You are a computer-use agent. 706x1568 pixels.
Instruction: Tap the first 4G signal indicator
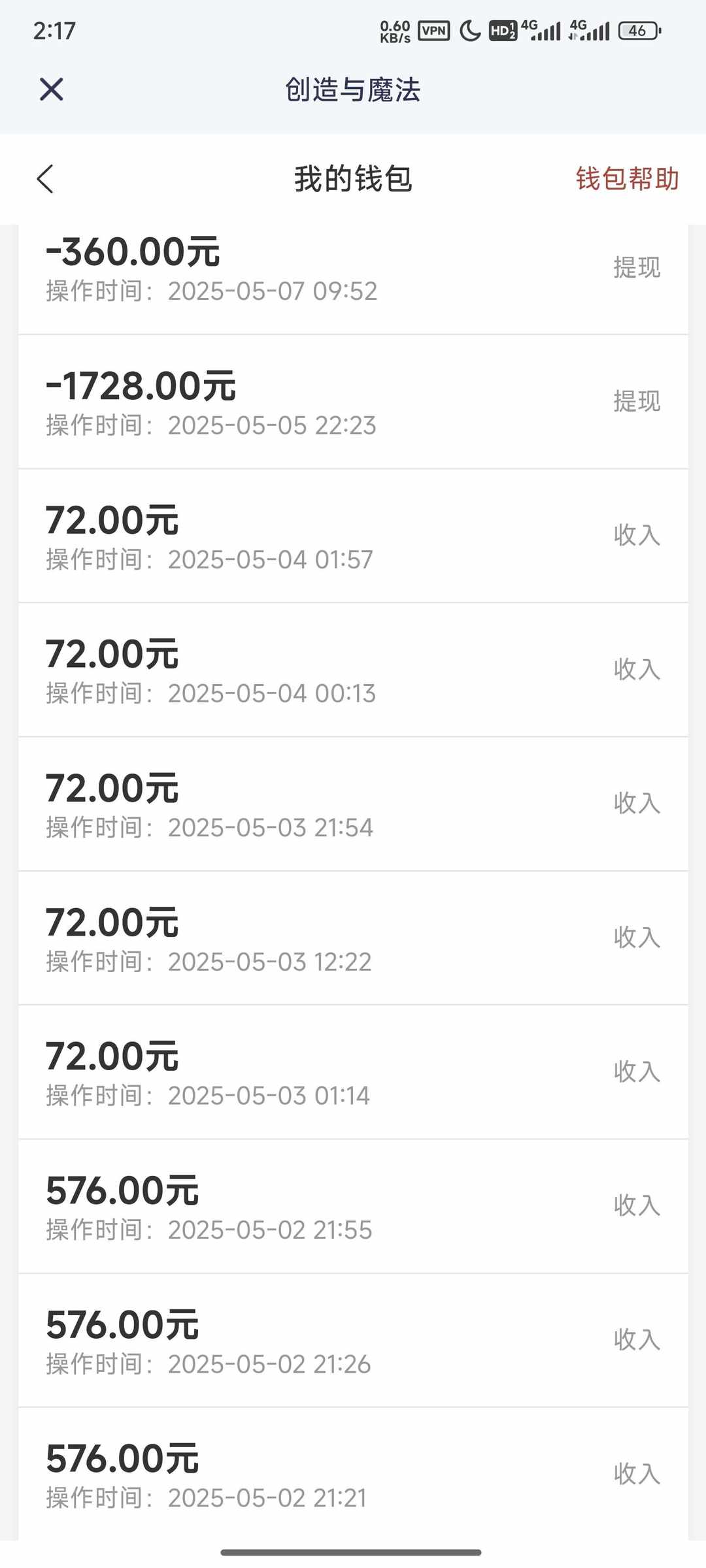click(x=540, y=29)
